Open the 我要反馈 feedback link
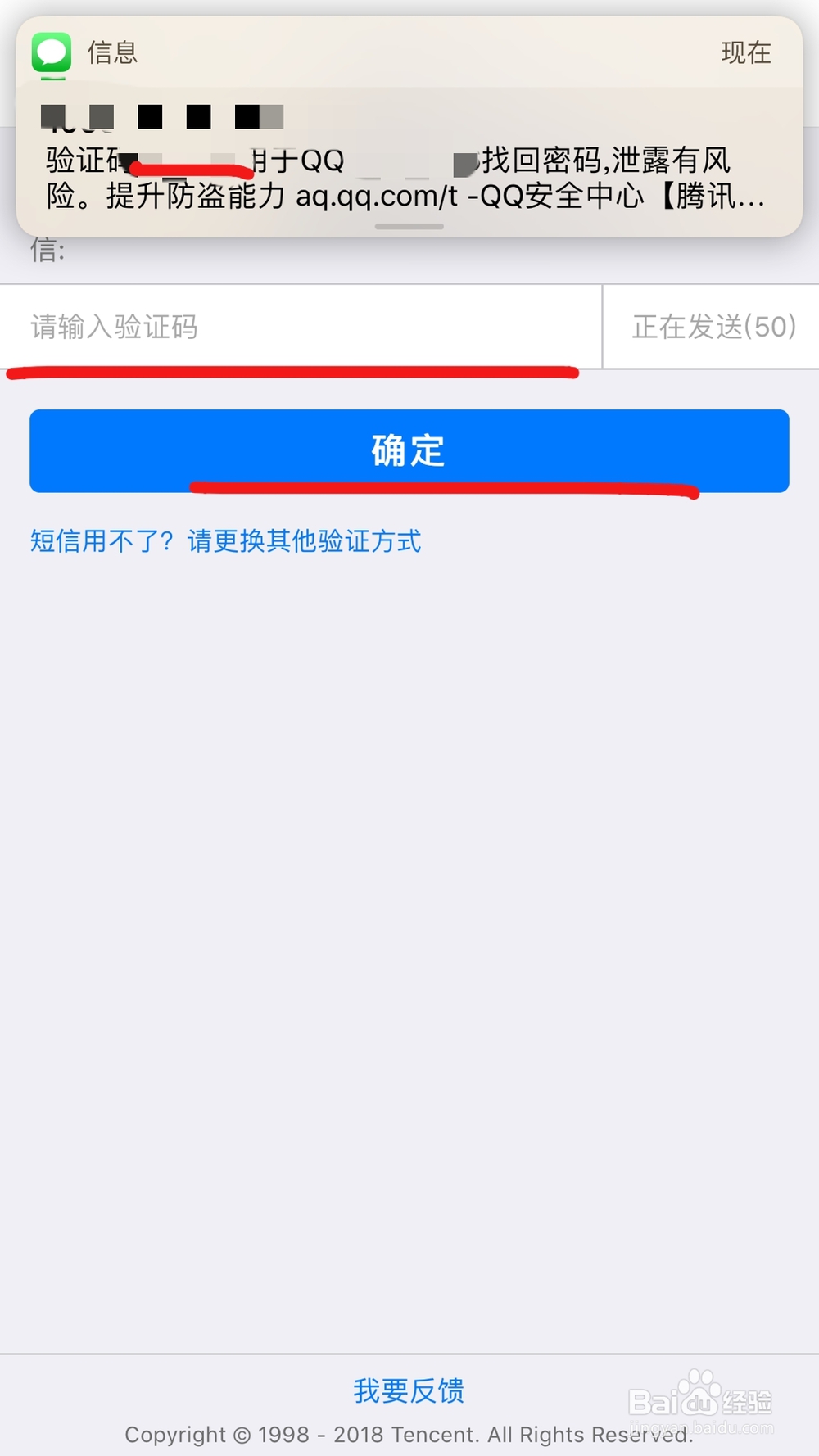The image size is (819, 1456). [x=409, y=1390]
